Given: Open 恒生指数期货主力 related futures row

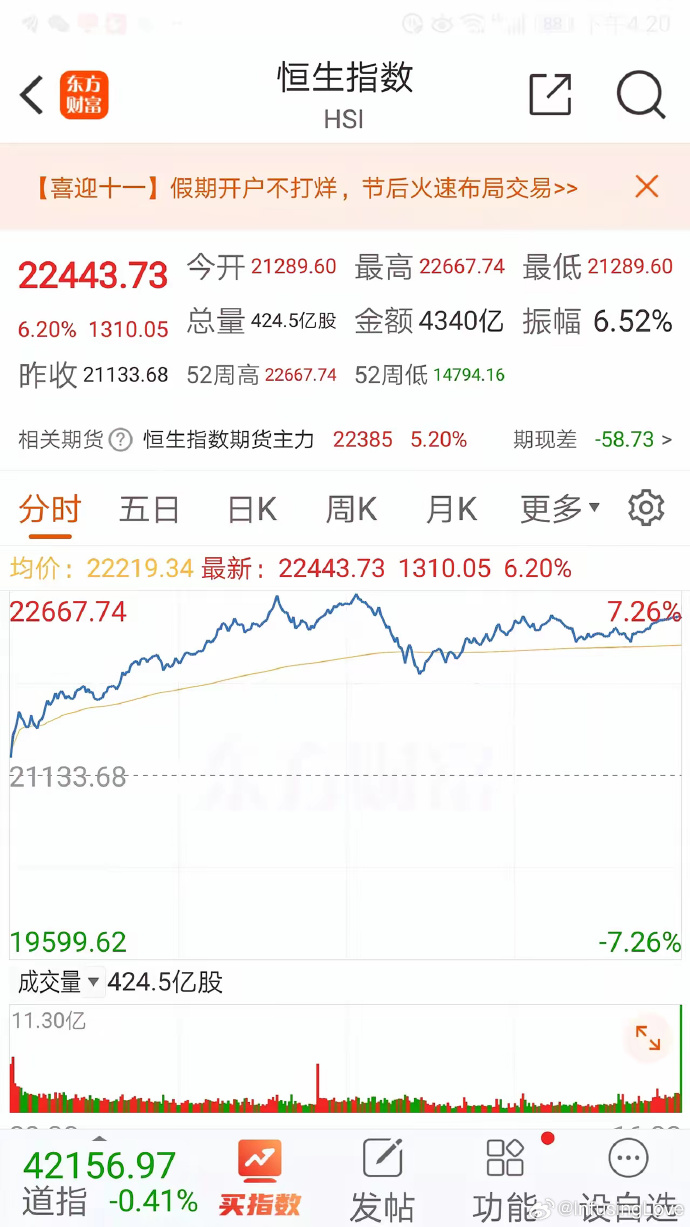Looking at the screenshot, I should coord(345,439).
